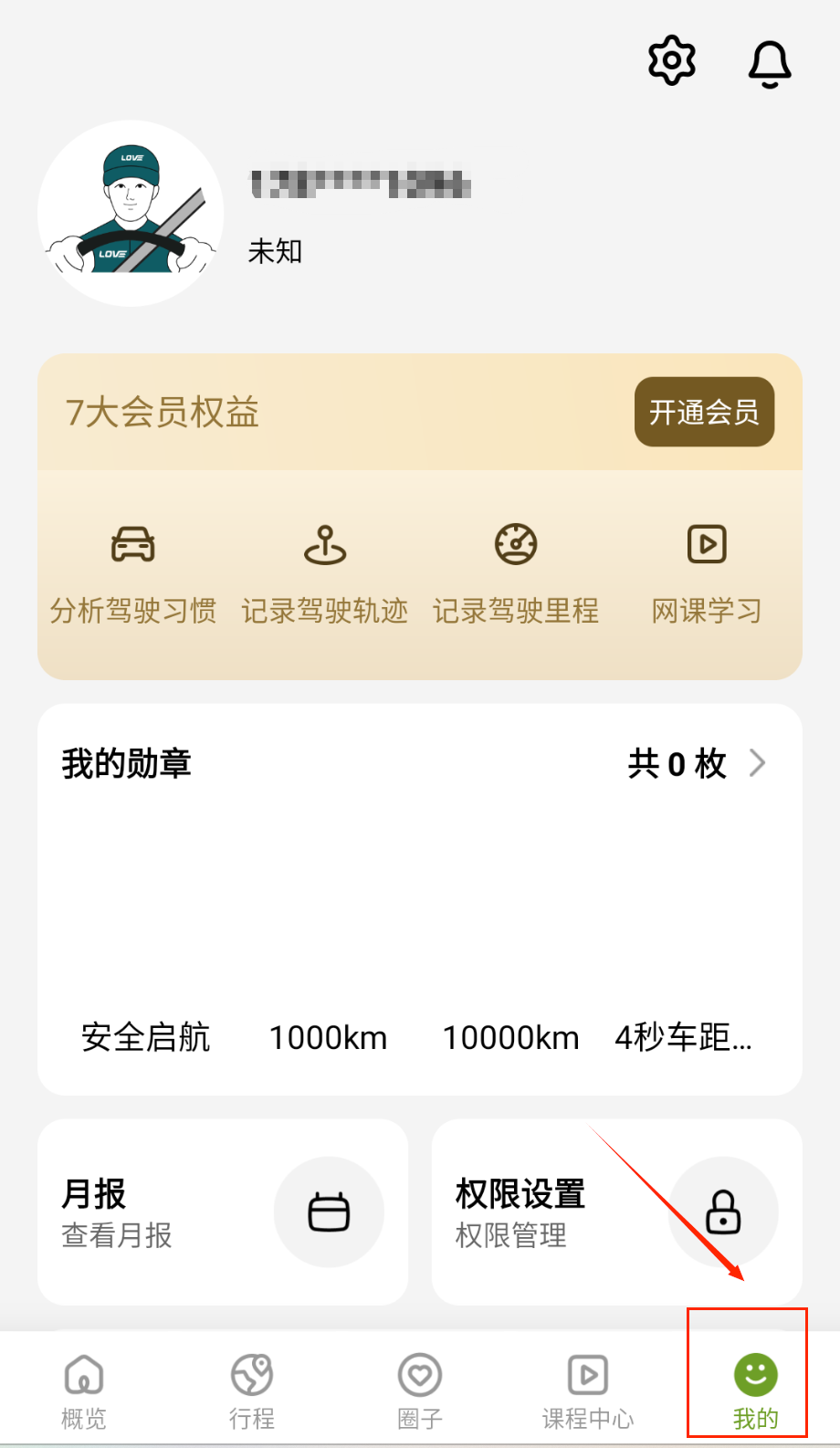Open the 课程中心 tab
This screenshot has width=840, height=1448.
(588, 1390)
